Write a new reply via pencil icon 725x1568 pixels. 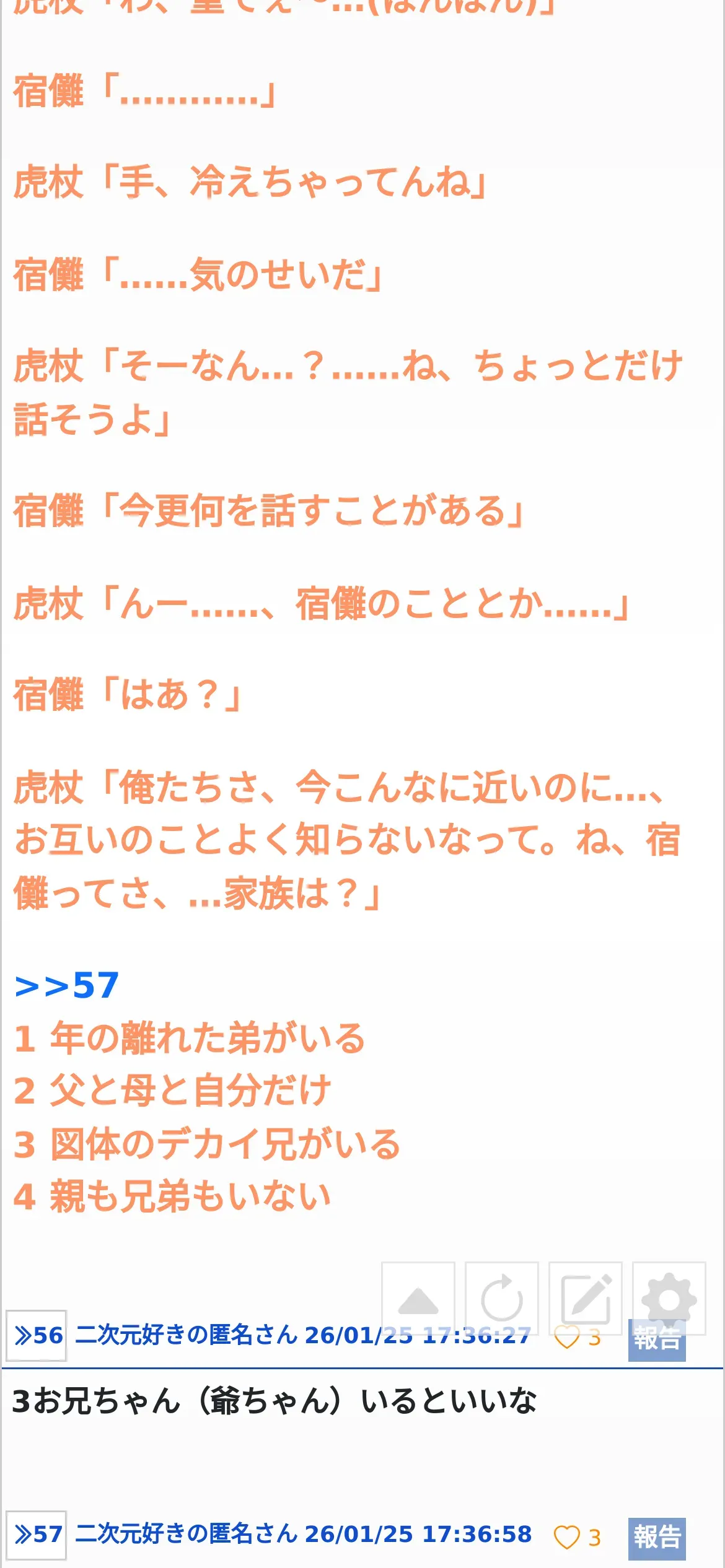(x=586, y=1298)
